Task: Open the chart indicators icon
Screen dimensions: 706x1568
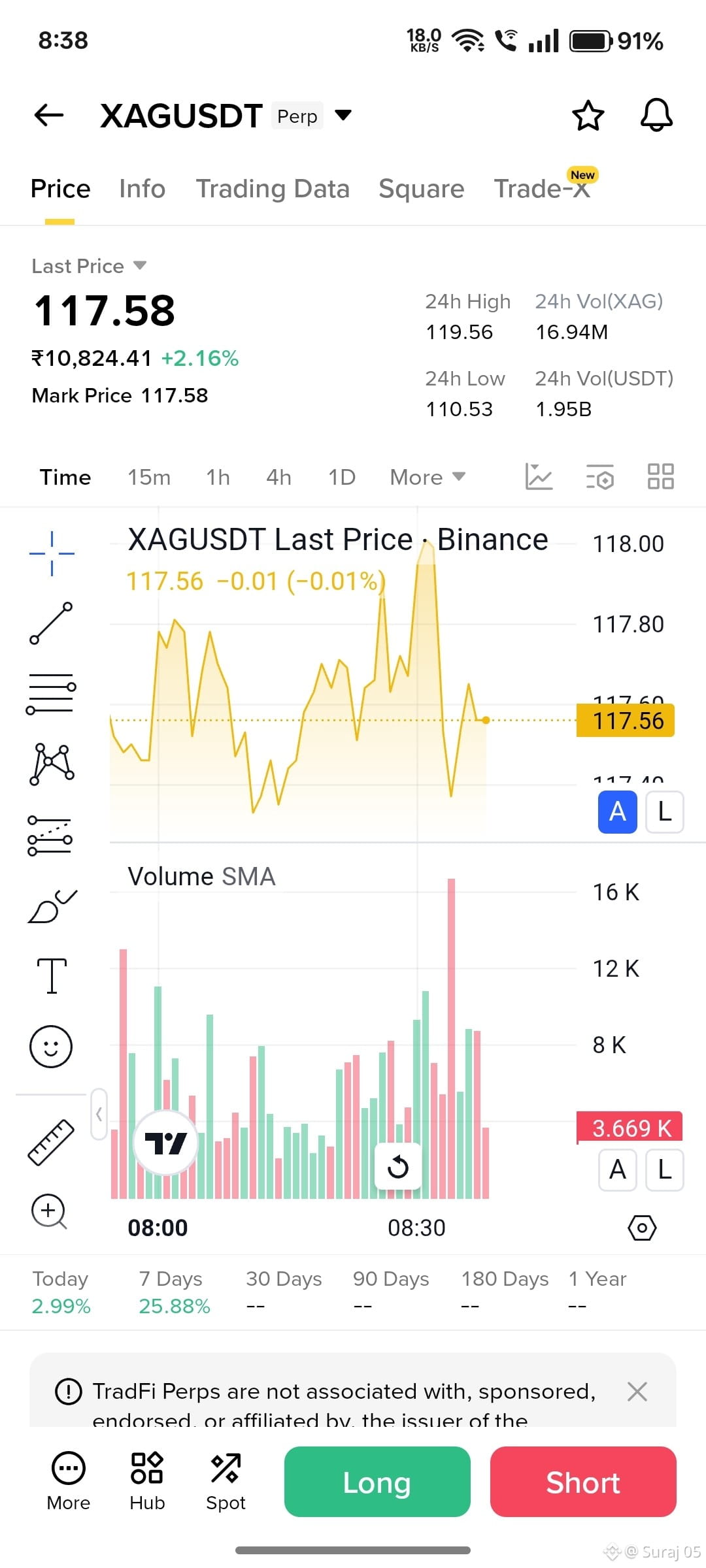Action: coord(539,476)
